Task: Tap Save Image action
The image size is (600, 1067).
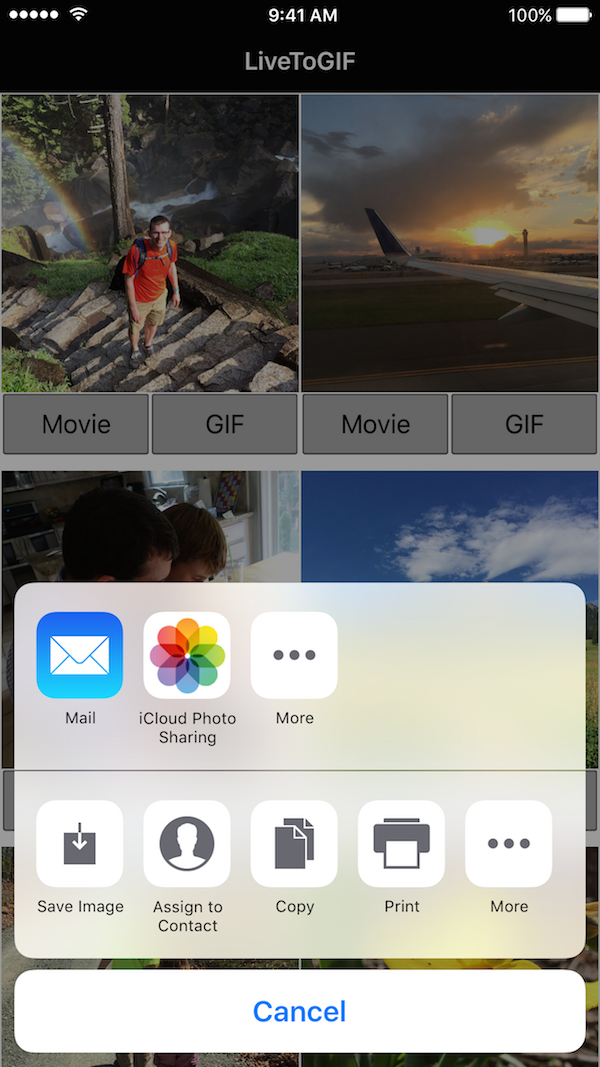Action: point(80,844)
